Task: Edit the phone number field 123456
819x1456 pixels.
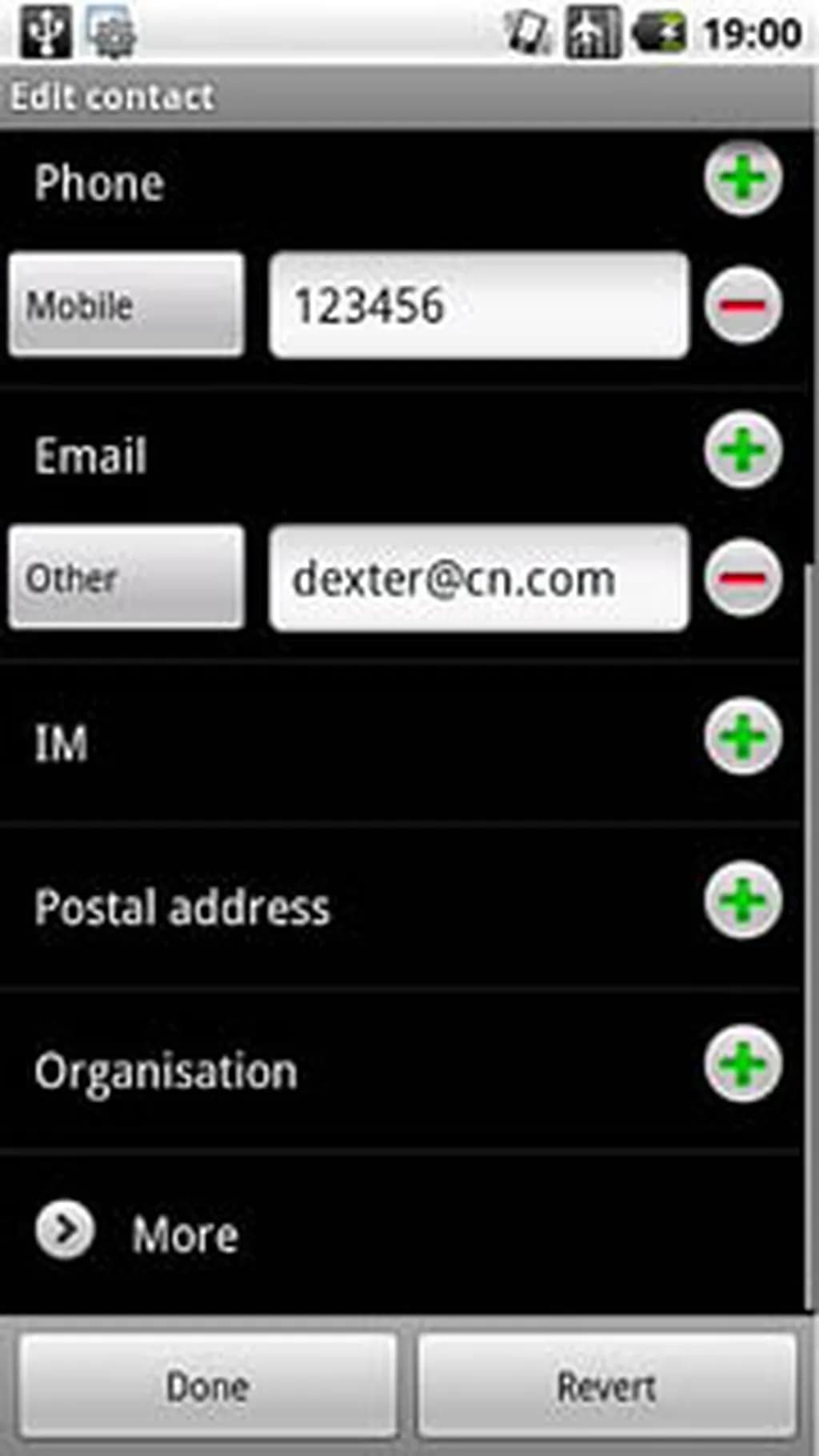Action: tap(478, 305)
